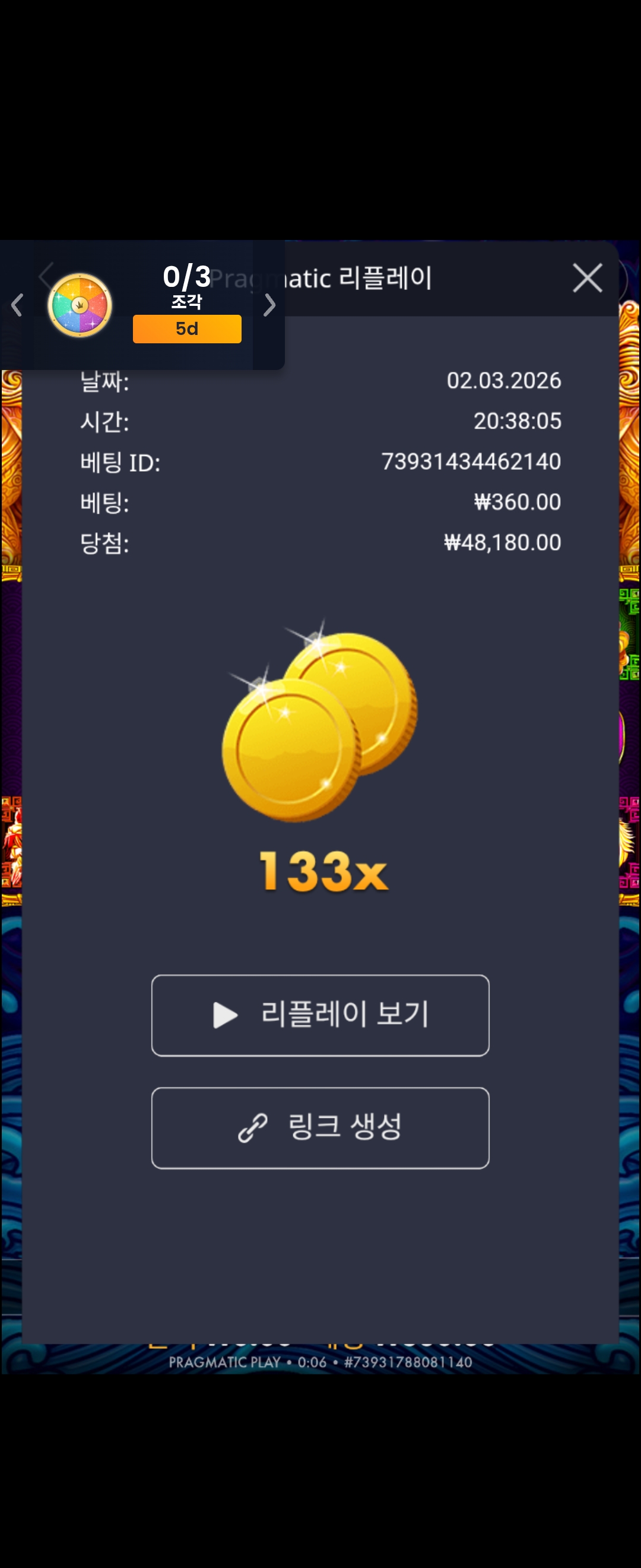
Task: Click the 133x multiplier graphic
Action: [320, 872]
